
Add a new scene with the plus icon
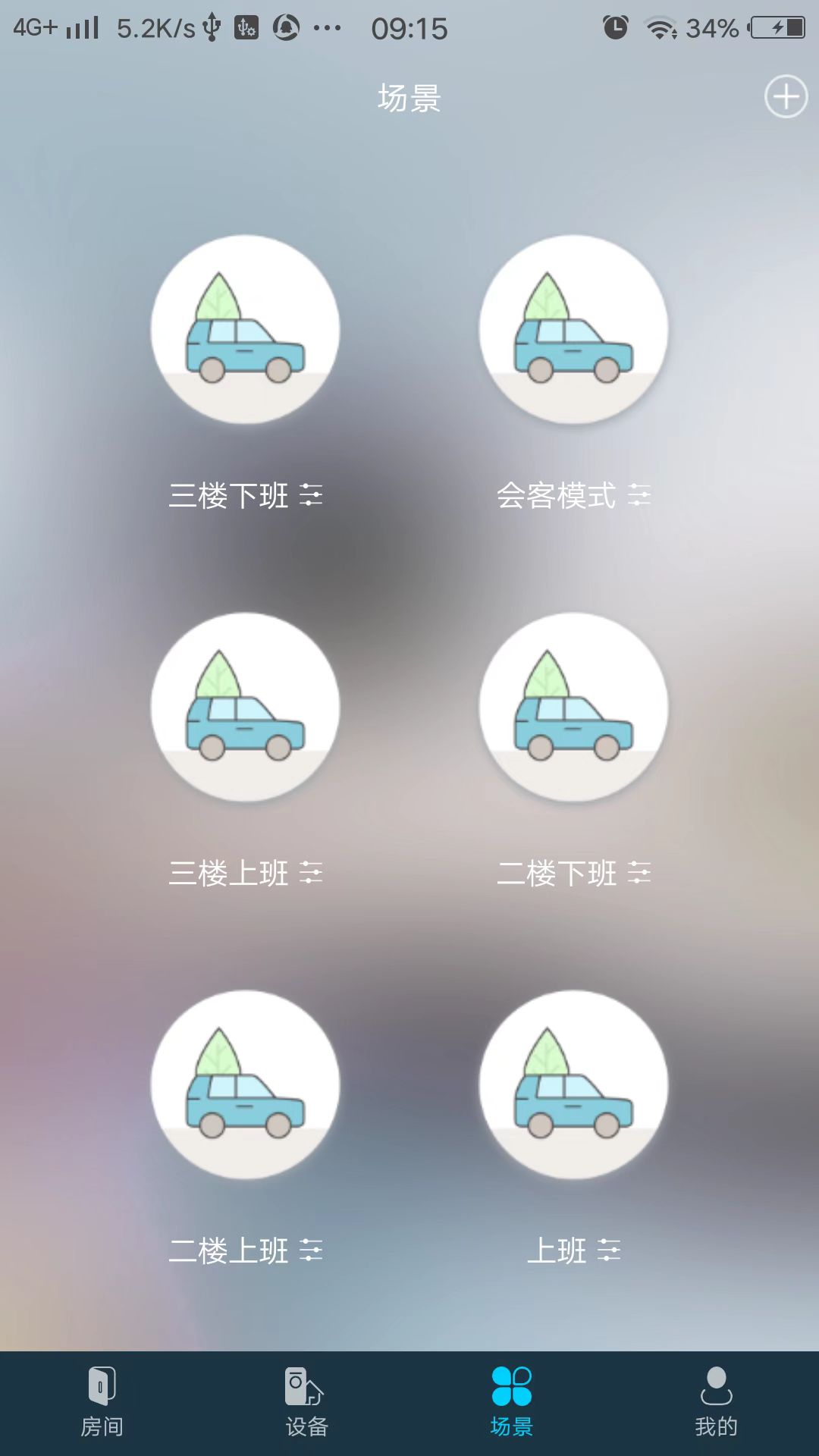[x=786, y=96]
